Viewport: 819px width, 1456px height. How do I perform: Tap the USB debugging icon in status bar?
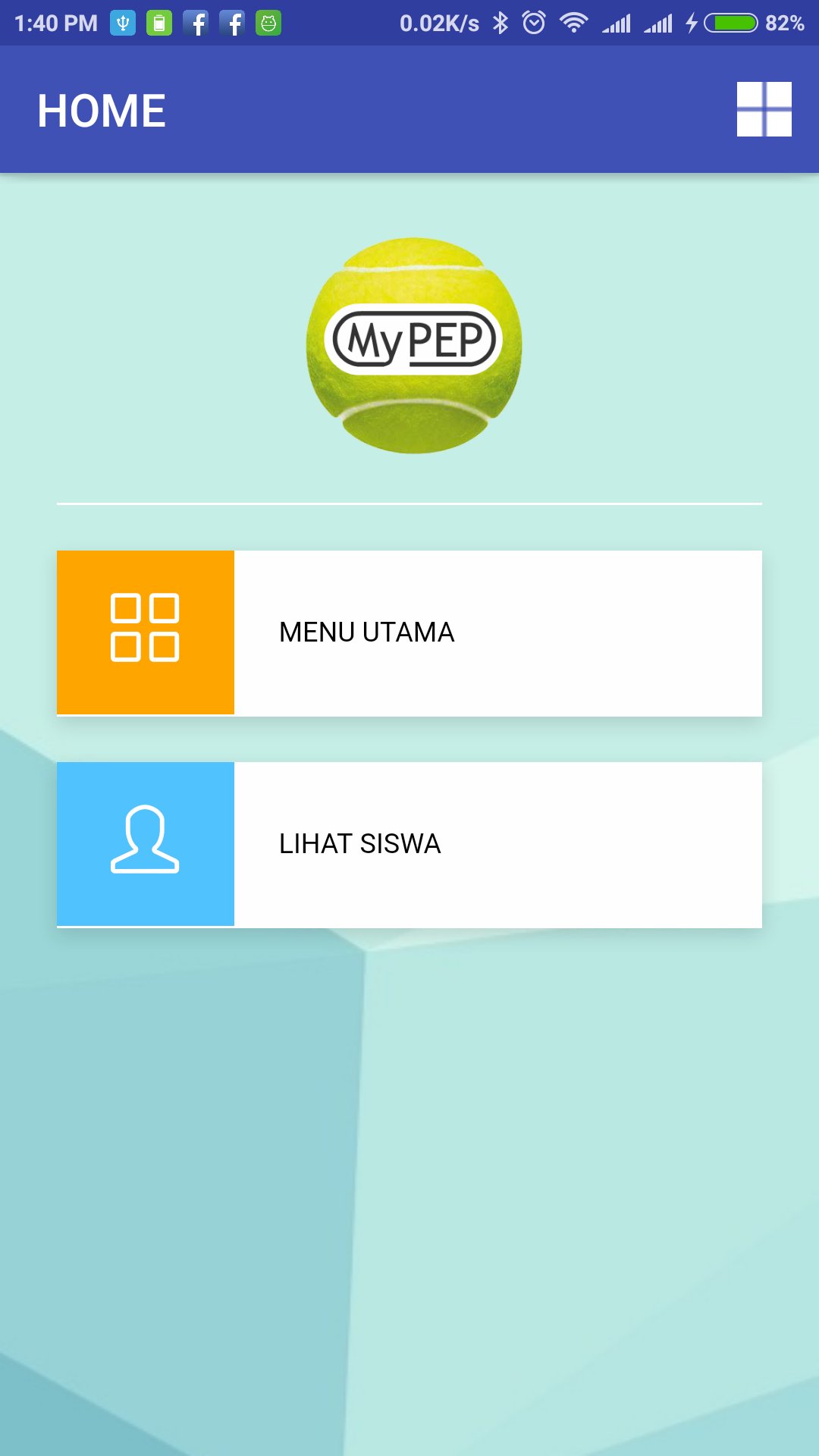(x=121, y=21)
